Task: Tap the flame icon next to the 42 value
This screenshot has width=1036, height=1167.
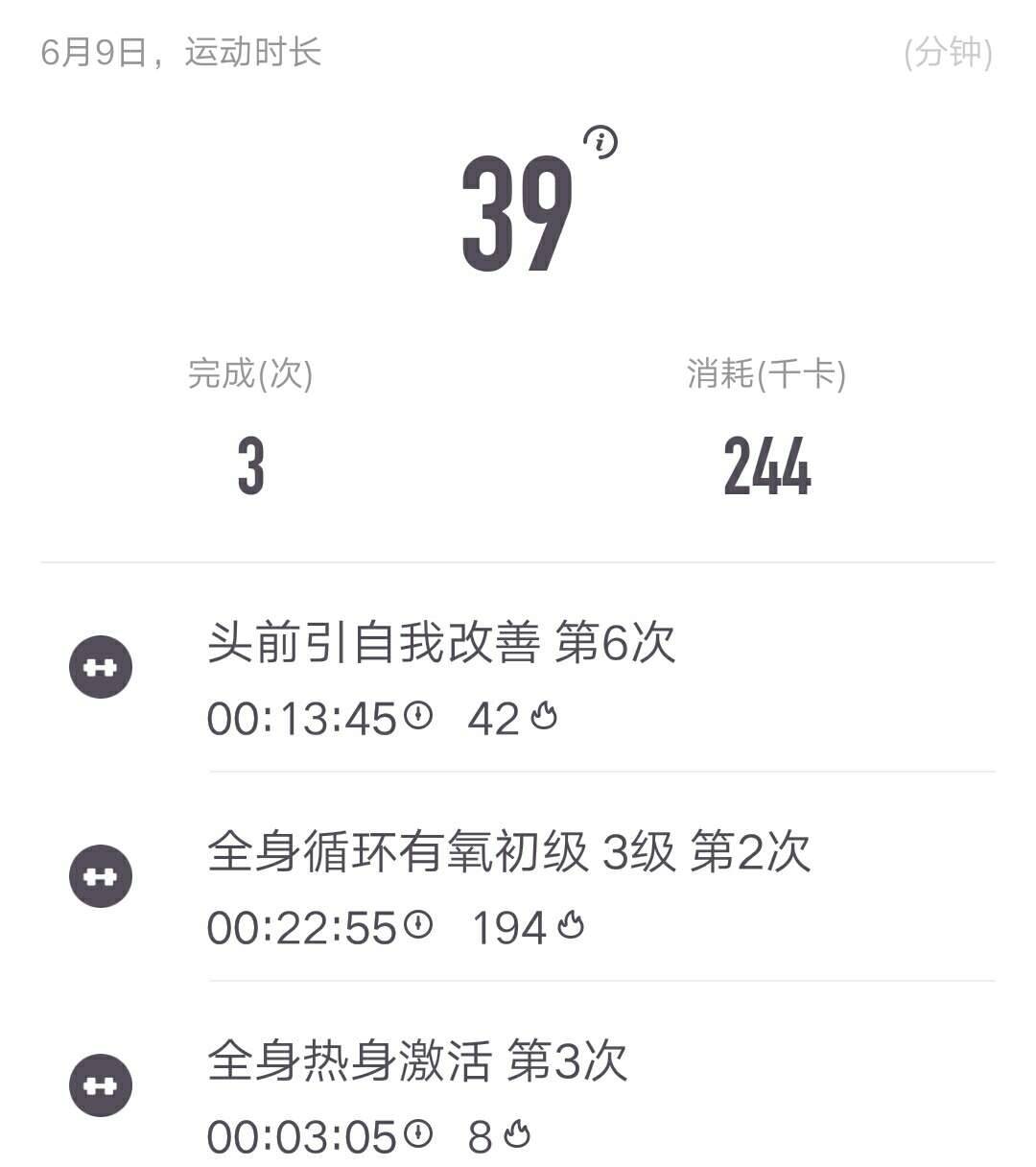Action: (x=543, y=715)
